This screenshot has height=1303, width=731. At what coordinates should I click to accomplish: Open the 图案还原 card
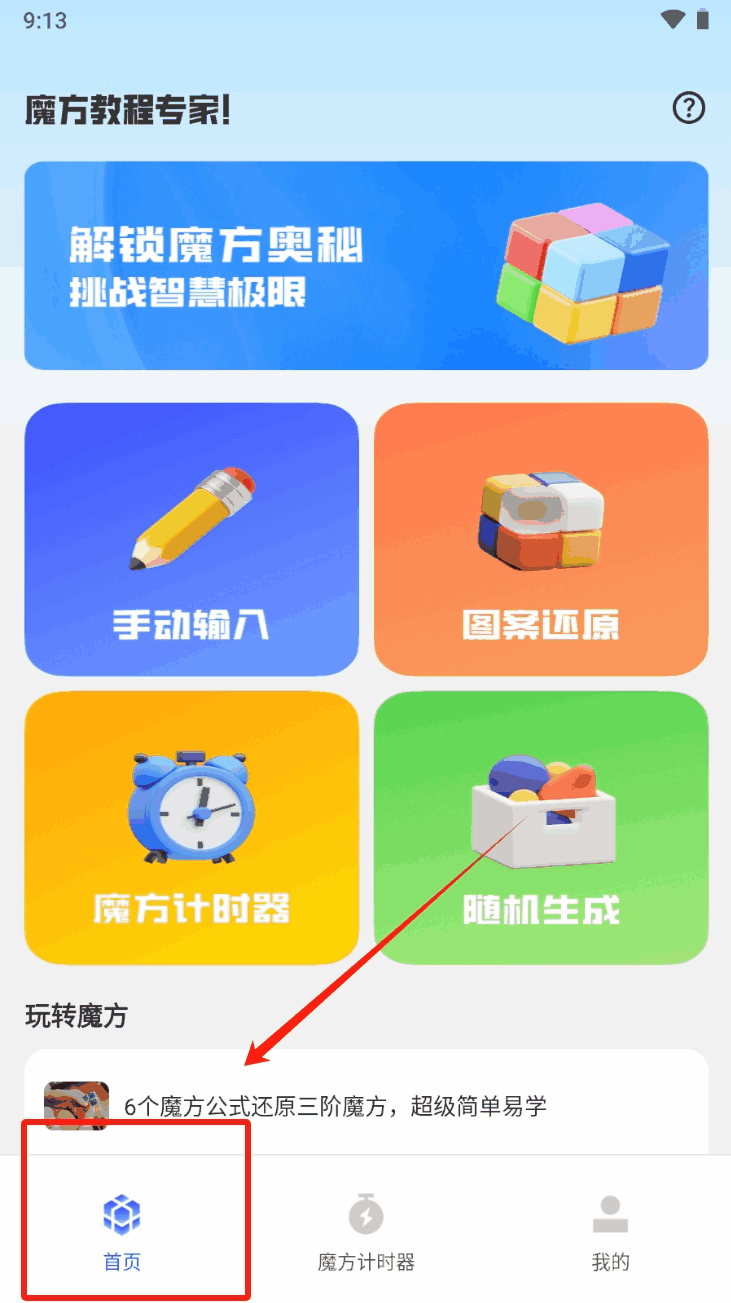click(x=541, y=539)
